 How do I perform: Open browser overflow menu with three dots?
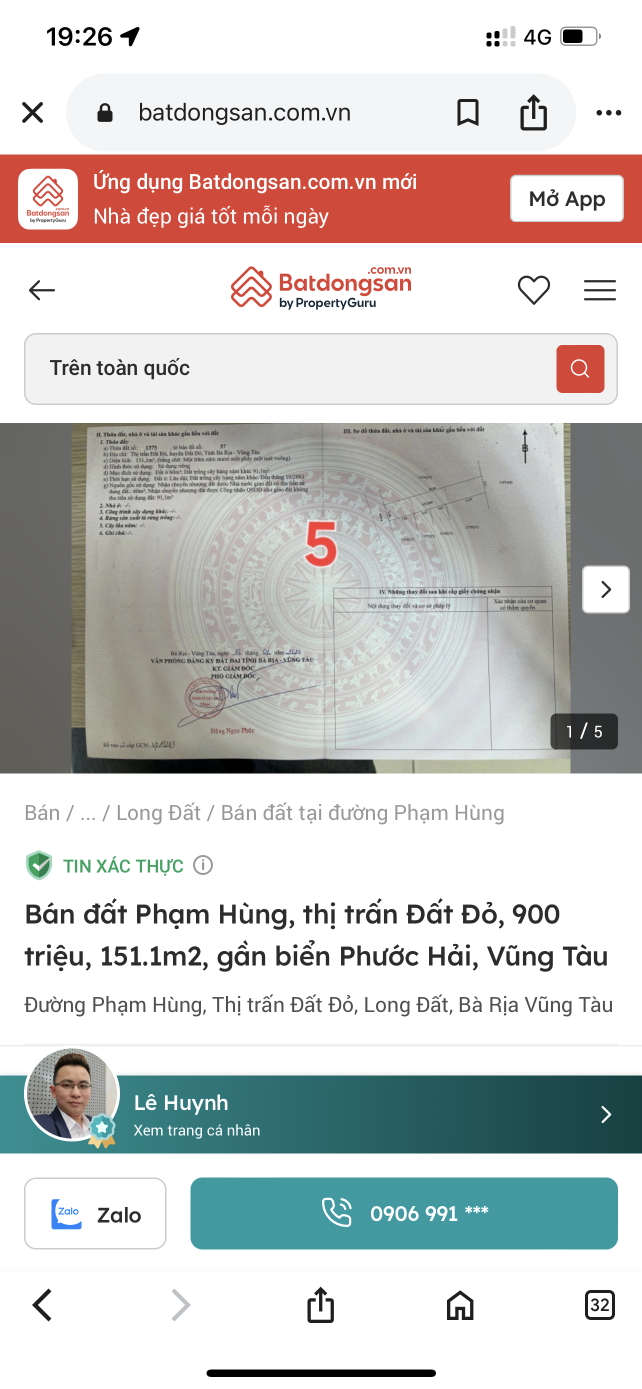click(x=608, y=113)
